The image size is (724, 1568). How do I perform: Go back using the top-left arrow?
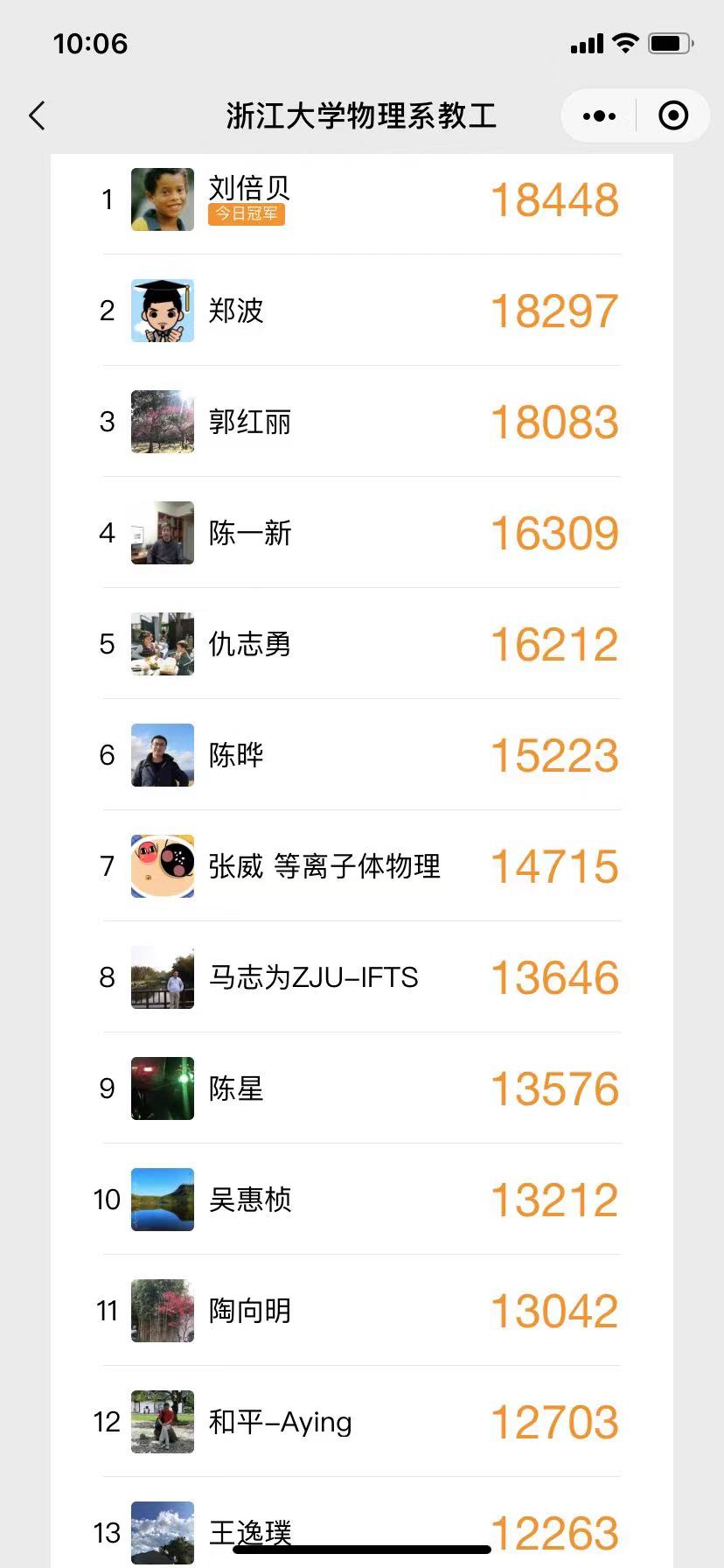[x=37, y=115]
